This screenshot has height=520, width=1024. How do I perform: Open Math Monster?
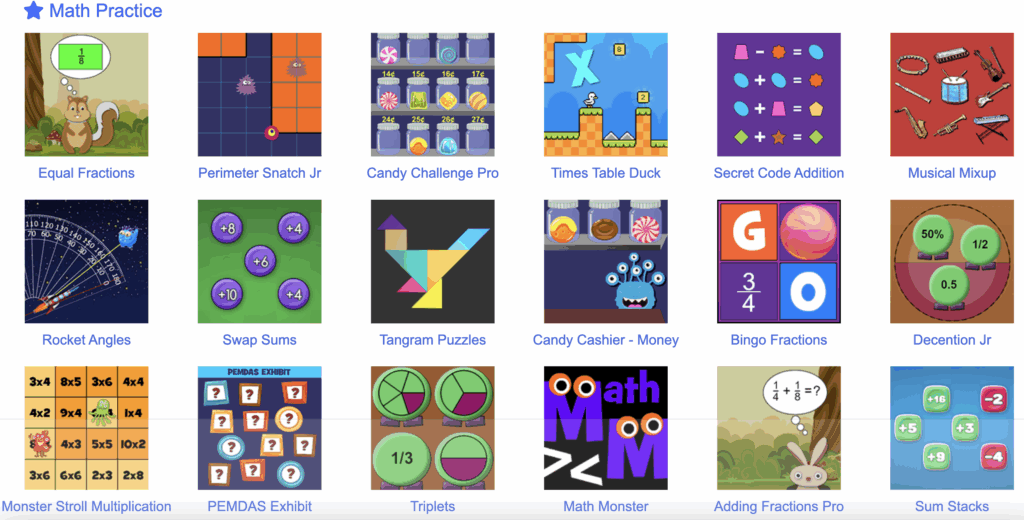point(605,428)
